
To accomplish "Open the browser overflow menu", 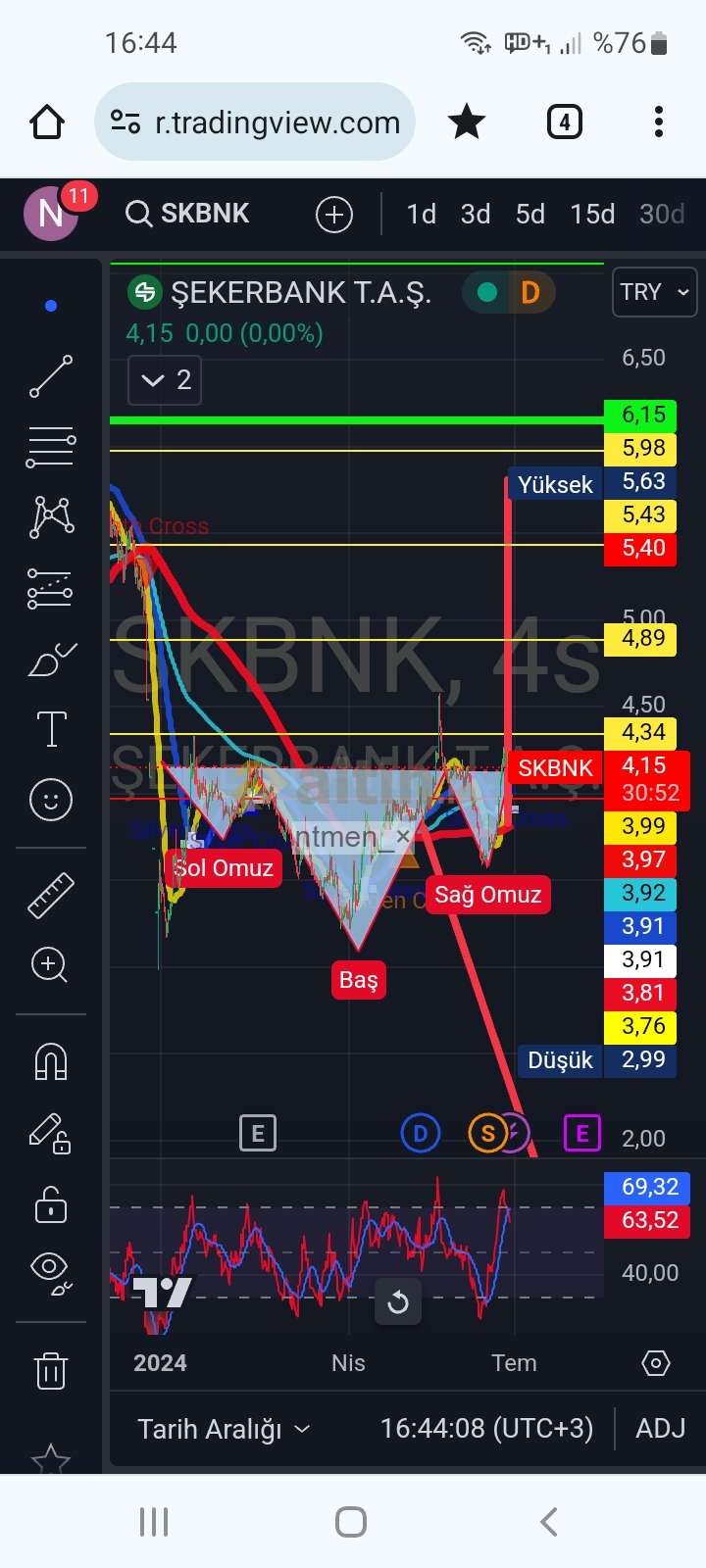I will (659, 122).
